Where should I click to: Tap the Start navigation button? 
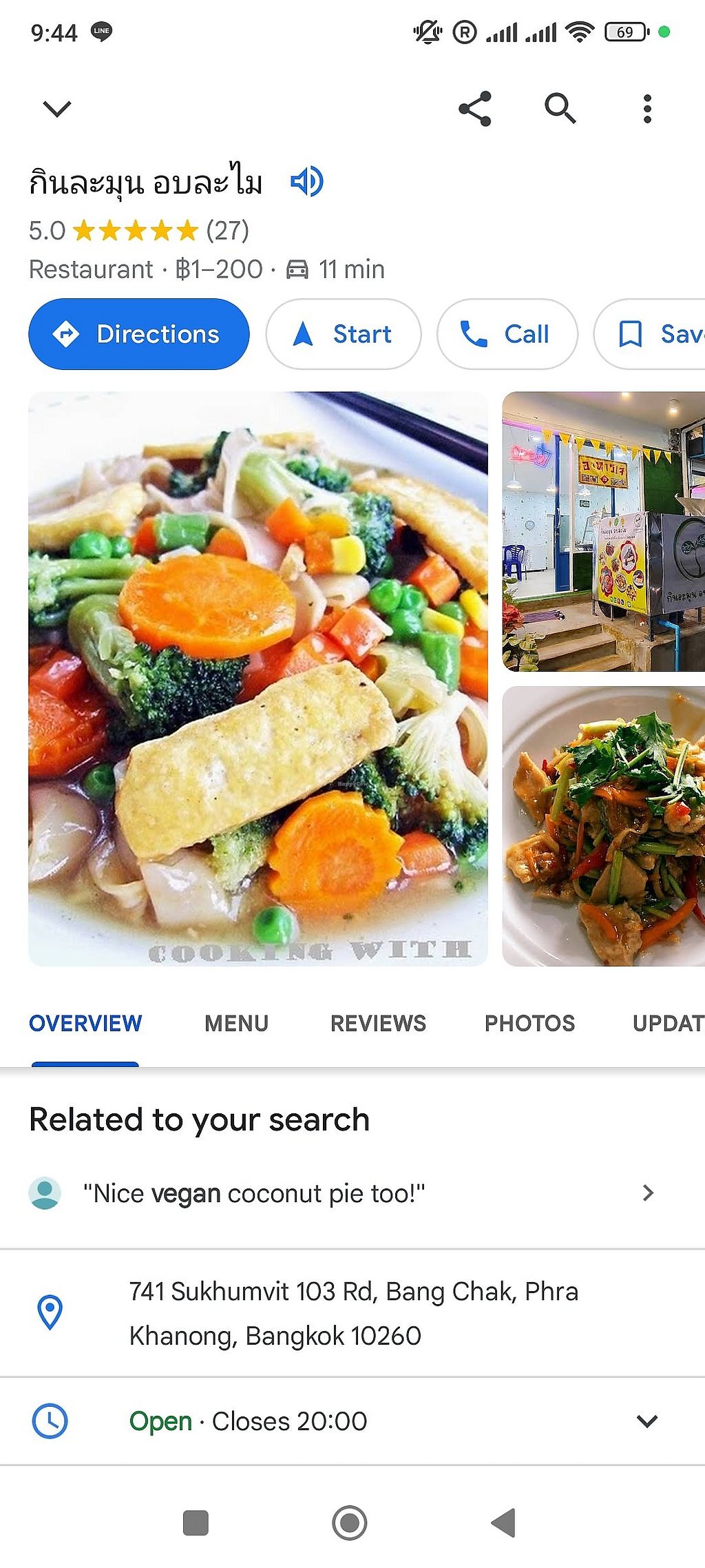click(343, 334)
